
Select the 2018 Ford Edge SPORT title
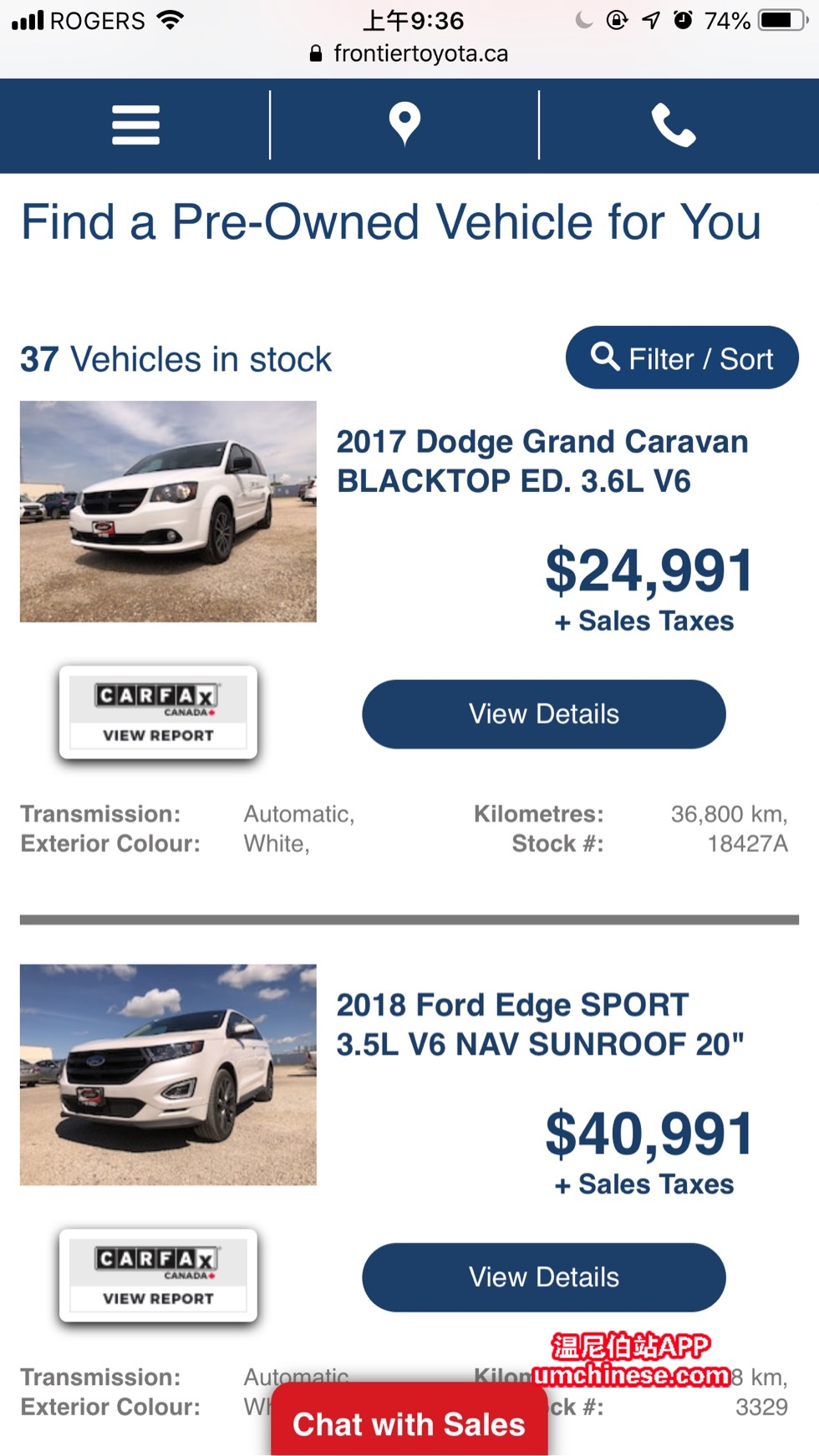(x=540, y=1024)
